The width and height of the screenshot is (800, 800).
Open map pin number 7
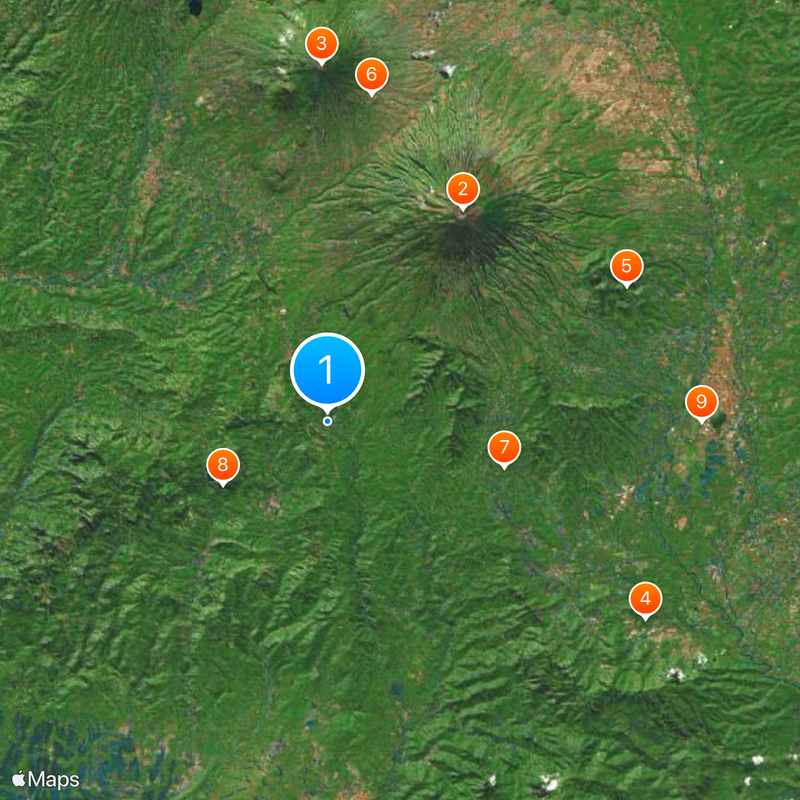(x=504, y=447)
